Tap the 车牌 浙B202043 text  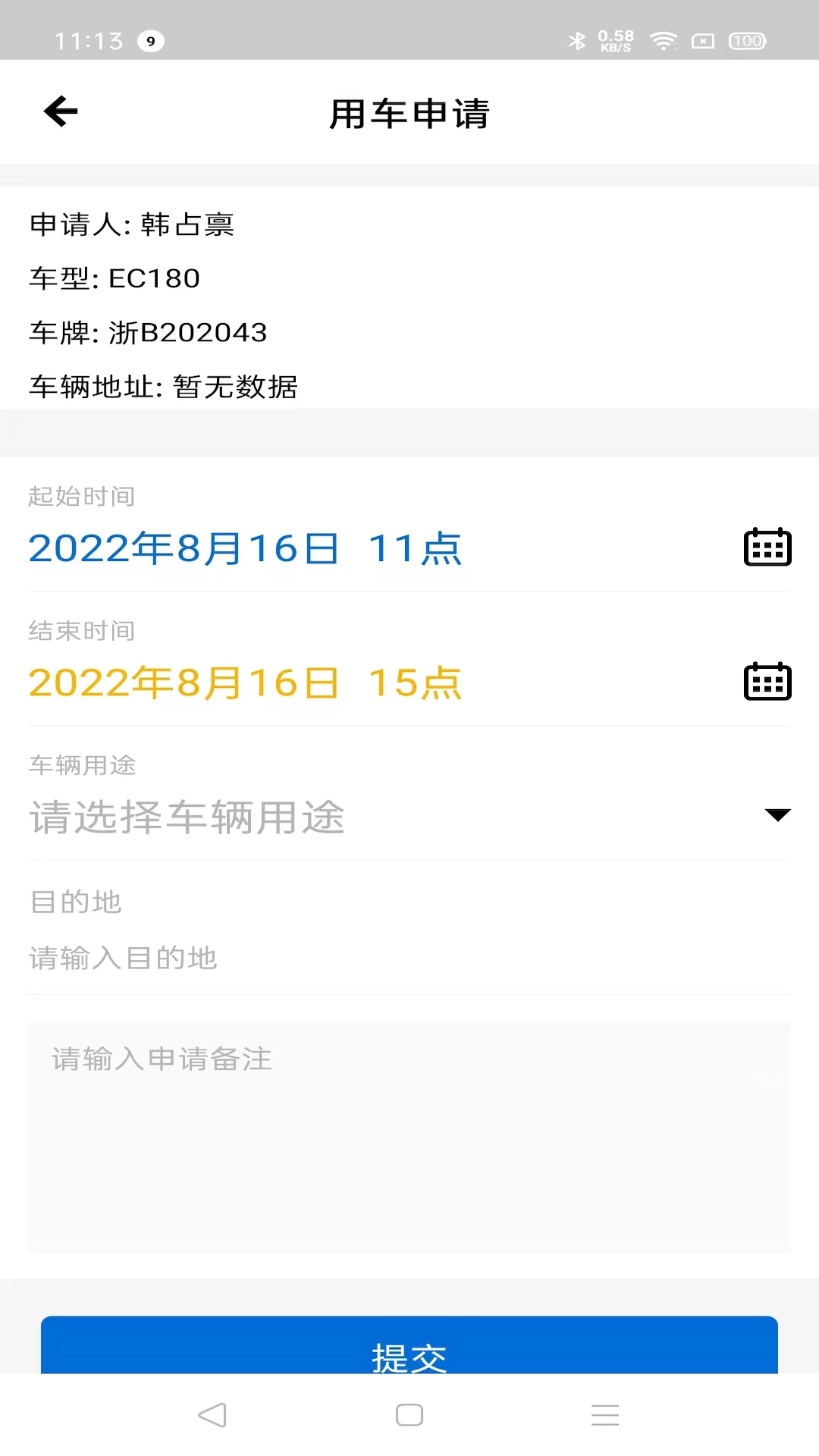[149, 332]
